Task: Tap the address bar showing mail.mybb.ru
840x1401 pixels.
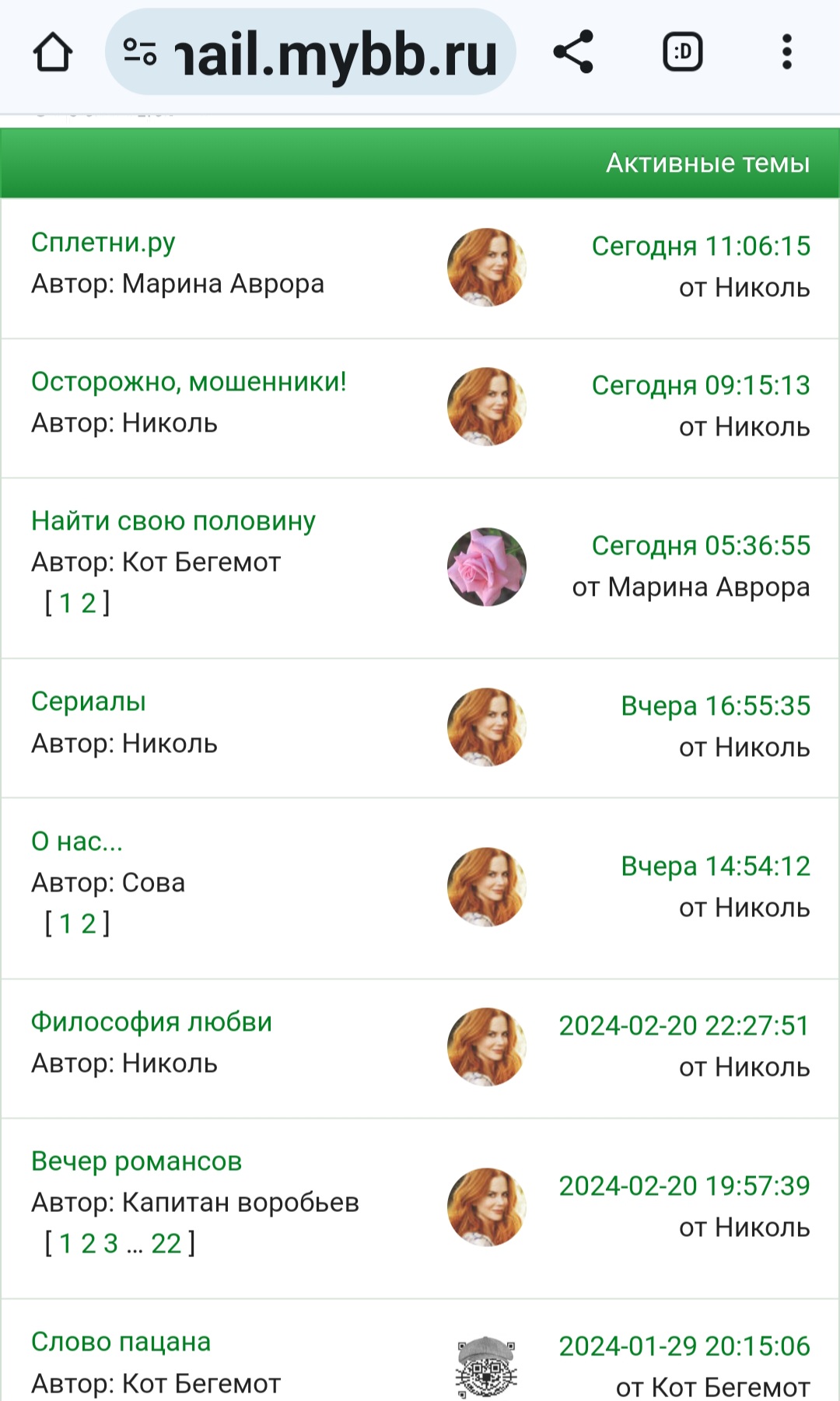Action: coord(310,53)
